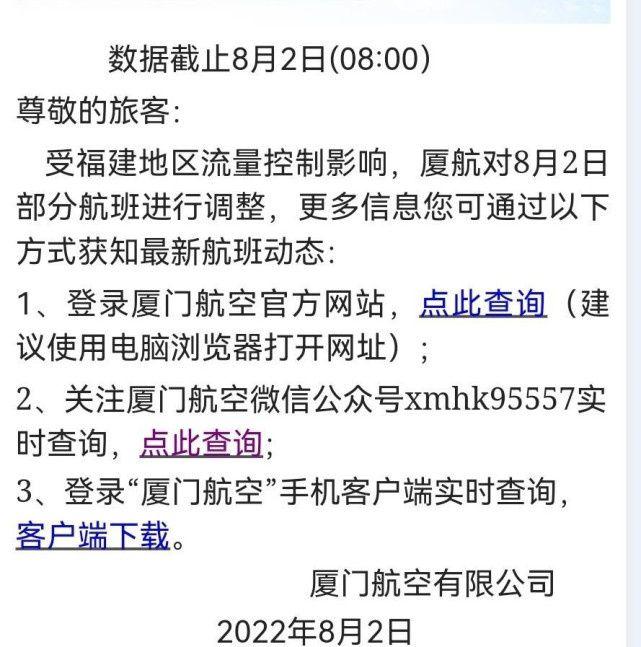Viewport: 641px width, 647px height.
Task: Open the 客户端下载 download link
Action: coord(93,537)
